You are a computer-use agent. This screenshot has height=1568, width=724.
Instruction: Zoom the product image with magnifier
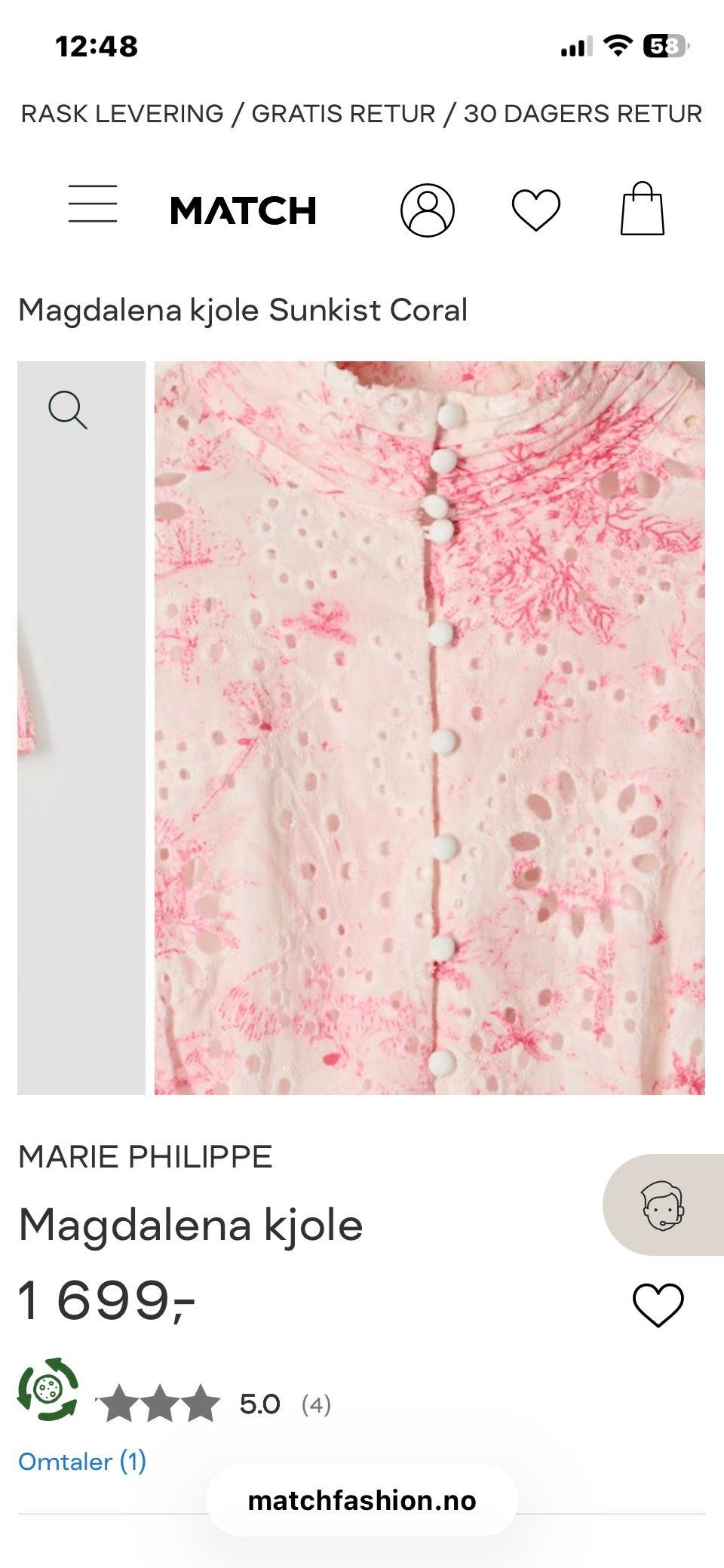coord(68,410)
